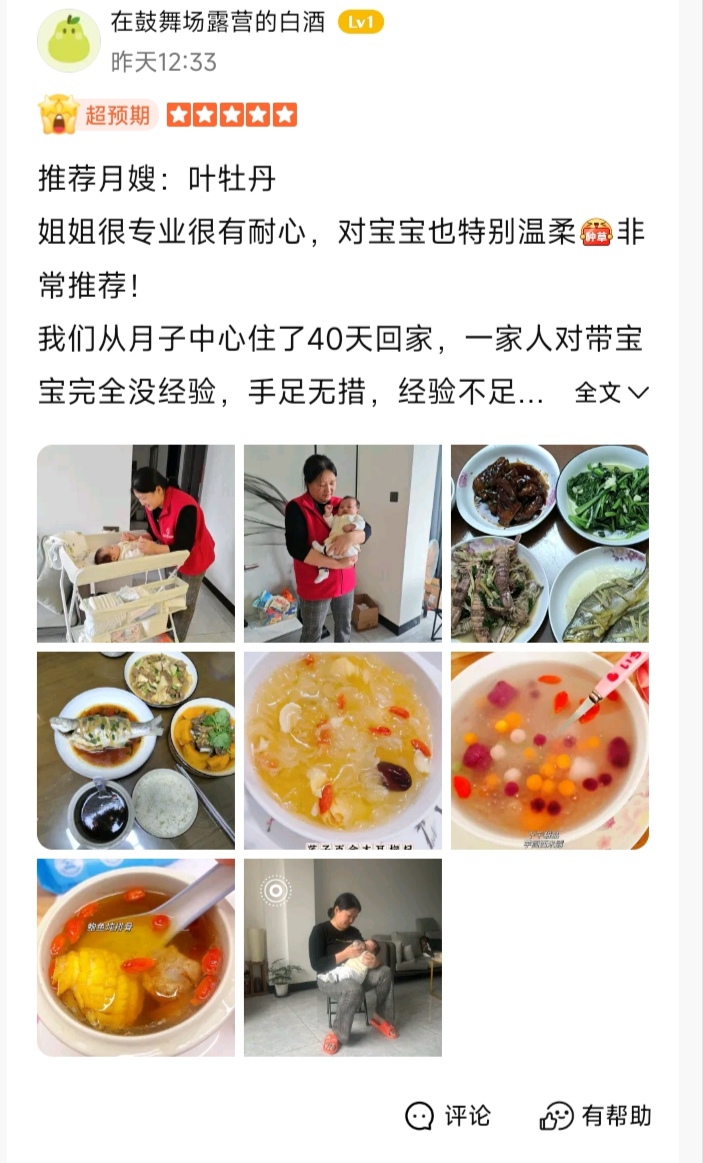Viewport: 703px width, 1163px height.
Task: Open photo of caregiver at changing table
Action: (136, 543)
